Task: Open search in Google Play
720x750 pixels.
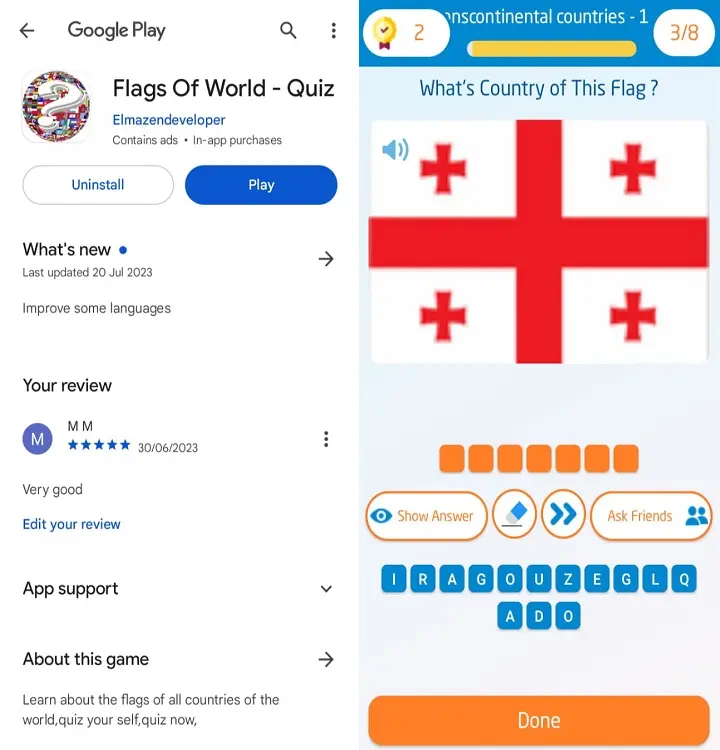Action: 288,30
